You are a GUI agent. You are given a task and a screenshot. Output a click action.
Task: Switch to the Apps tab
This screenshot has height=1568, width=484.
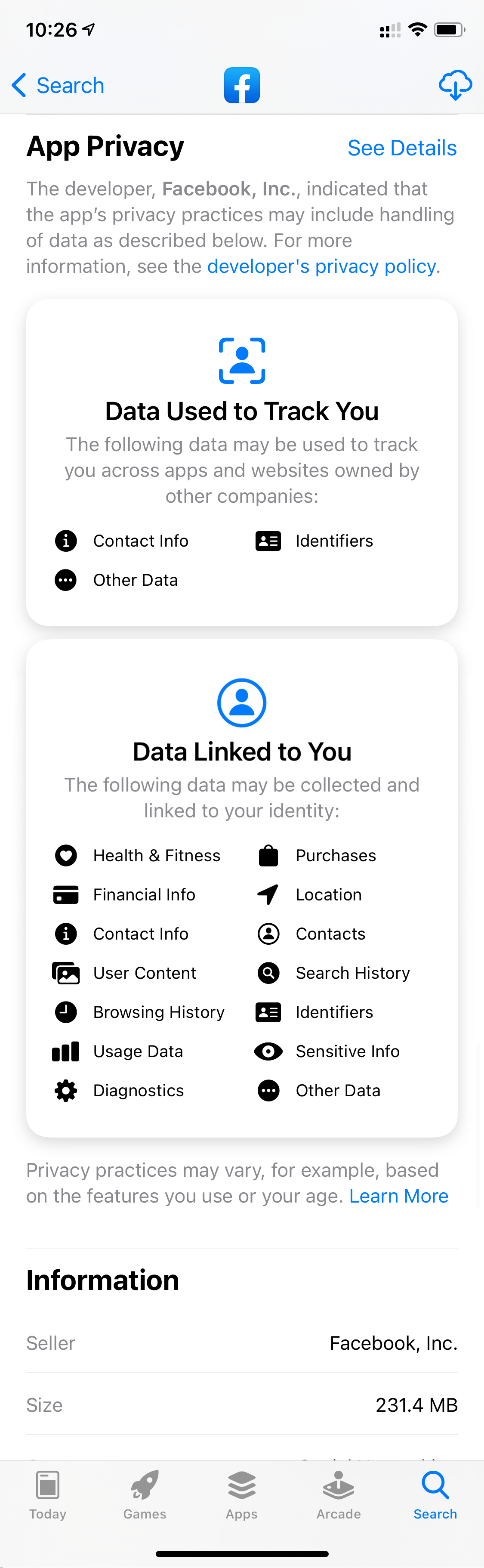242,1495
